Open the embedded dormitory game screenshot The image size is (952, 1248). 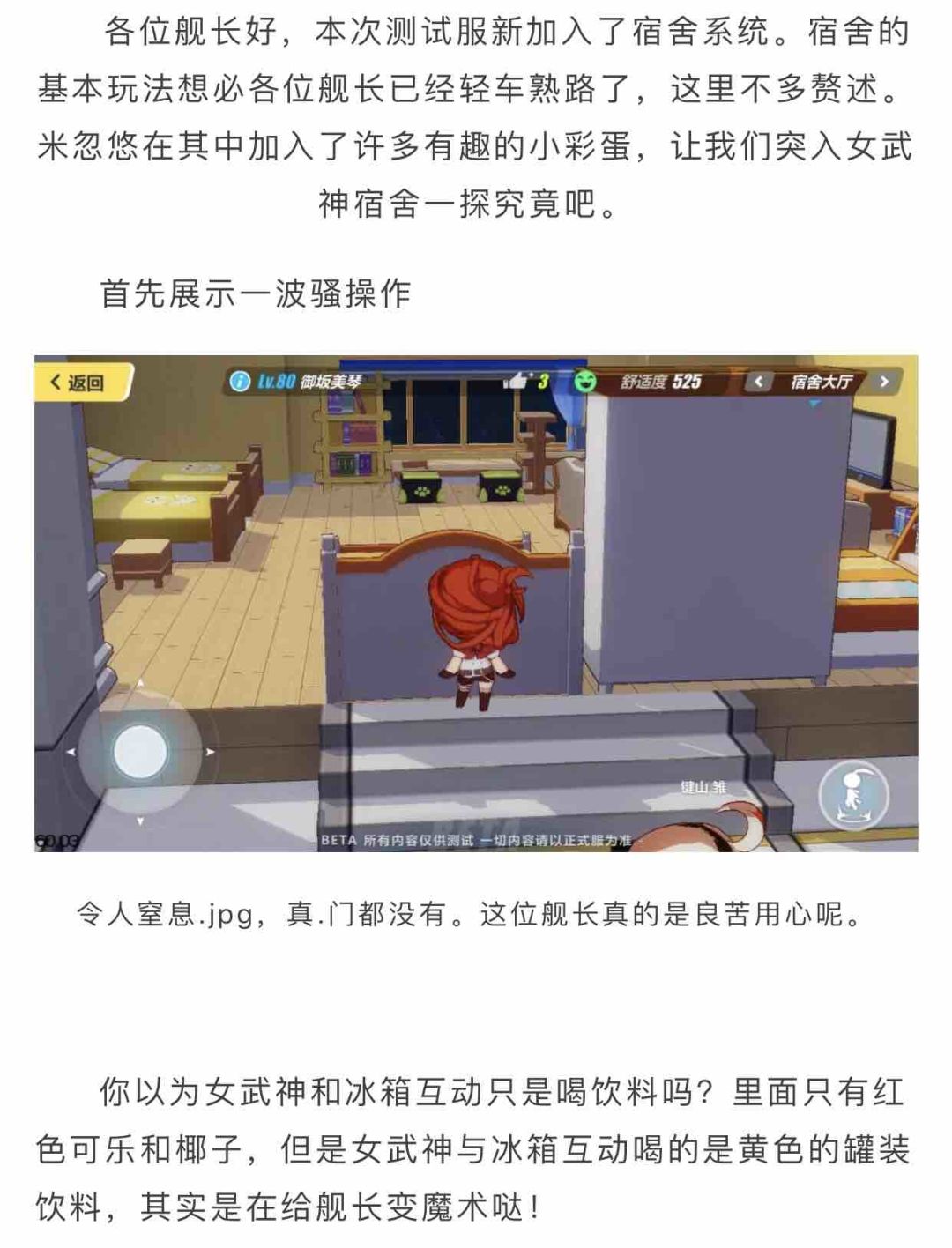[476, 604]
